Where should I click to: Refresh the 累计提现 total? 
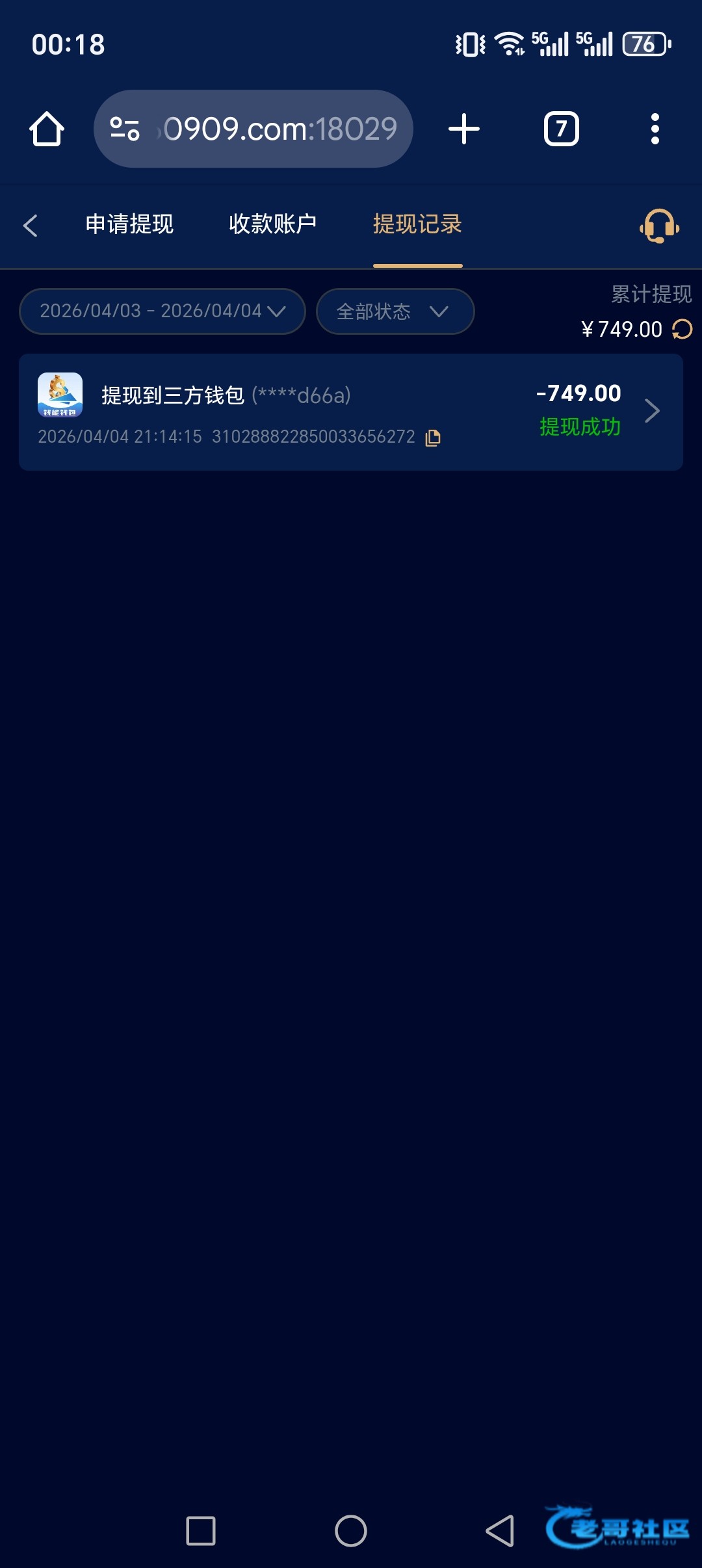tap(682, 330)
